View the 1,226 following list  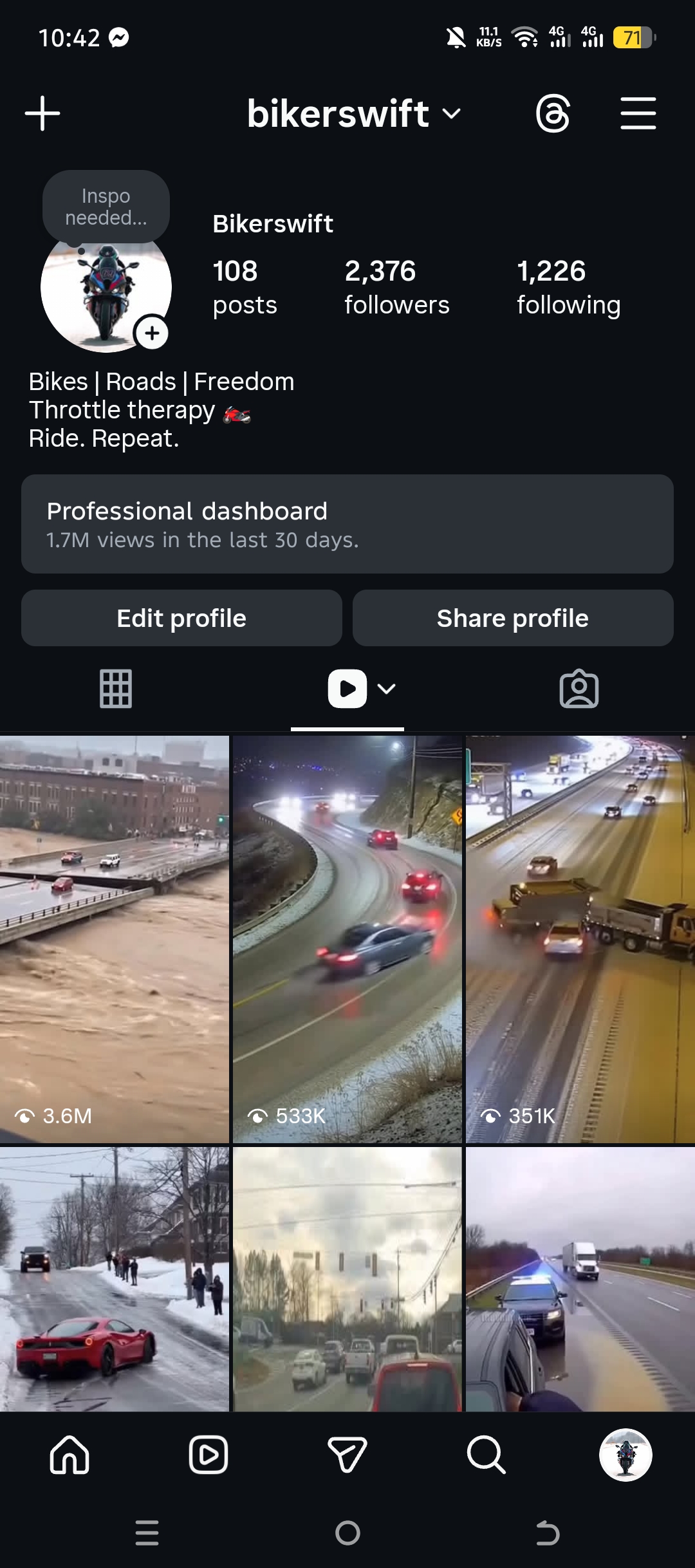click(x=568, y=287)
